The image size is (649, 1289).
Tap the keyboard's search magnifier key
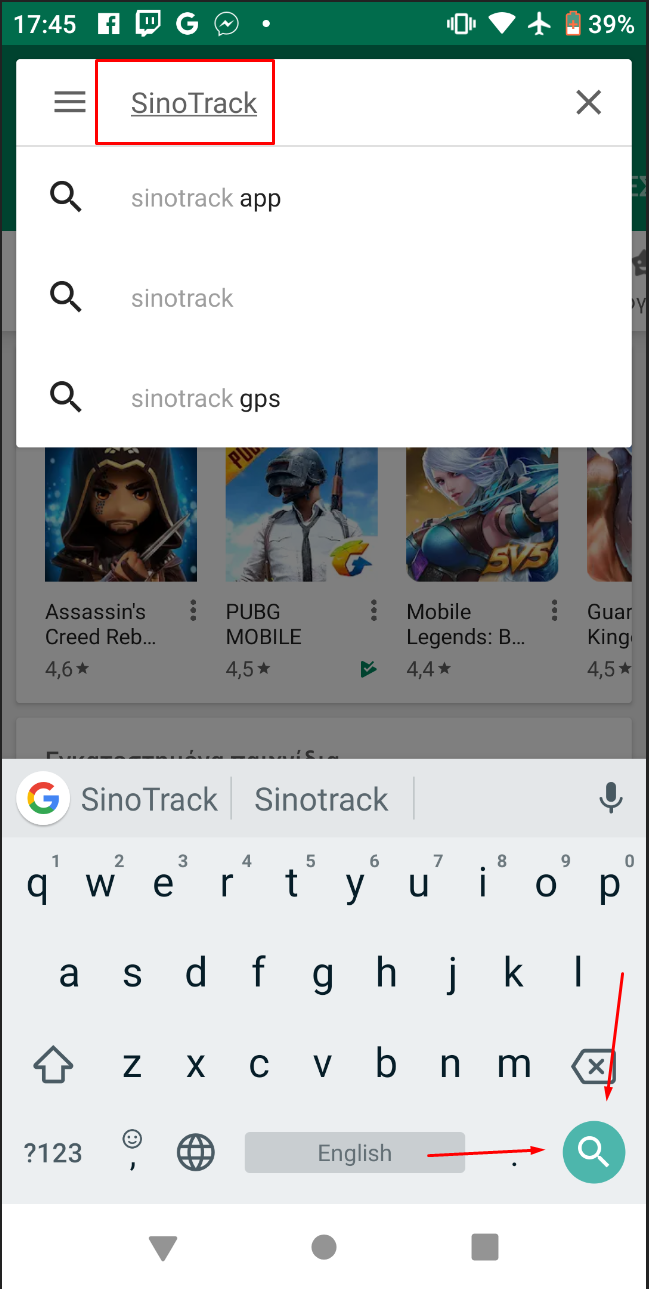(x=593, y=1152)
